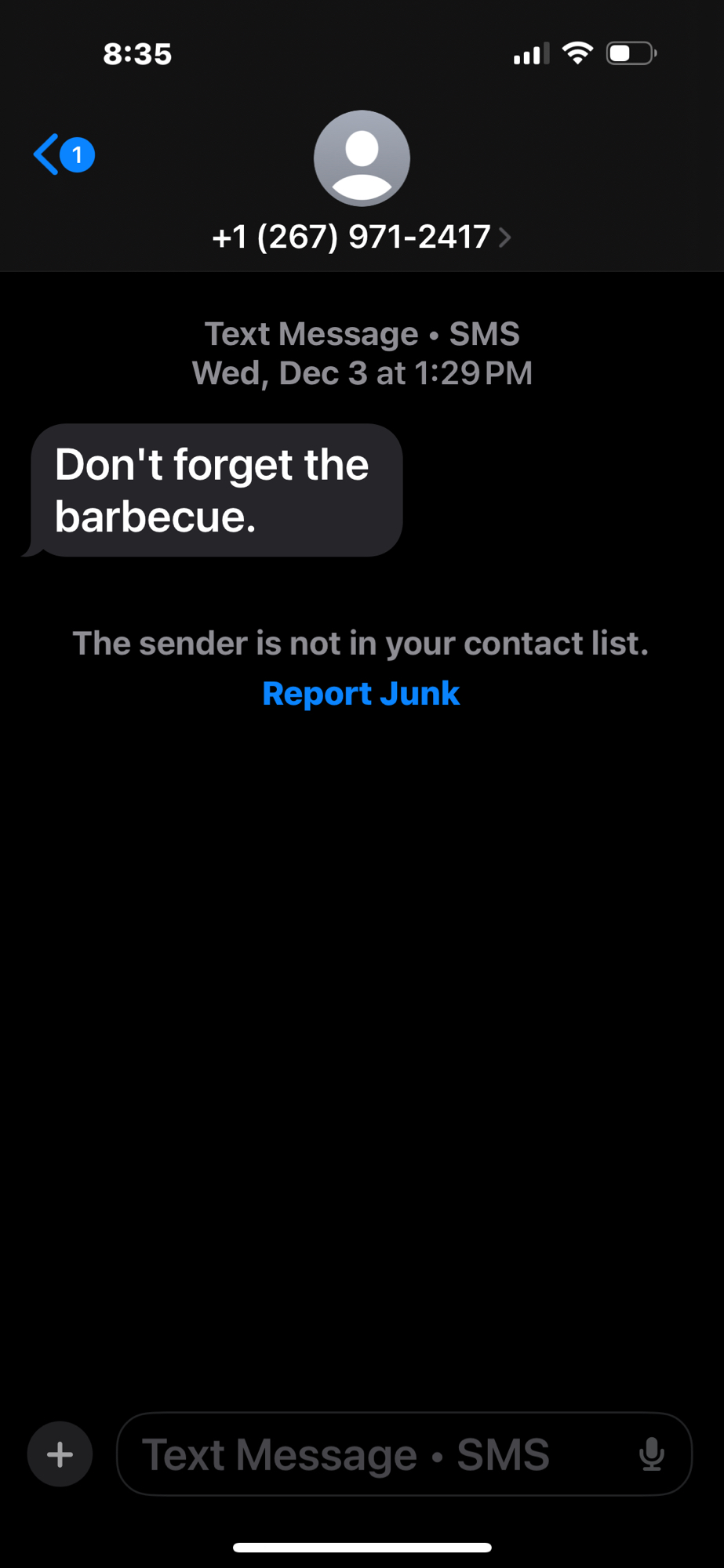Open the plus attachments menu
The width and height of the screenshot is (724, 1568).
click(60, 1454)
